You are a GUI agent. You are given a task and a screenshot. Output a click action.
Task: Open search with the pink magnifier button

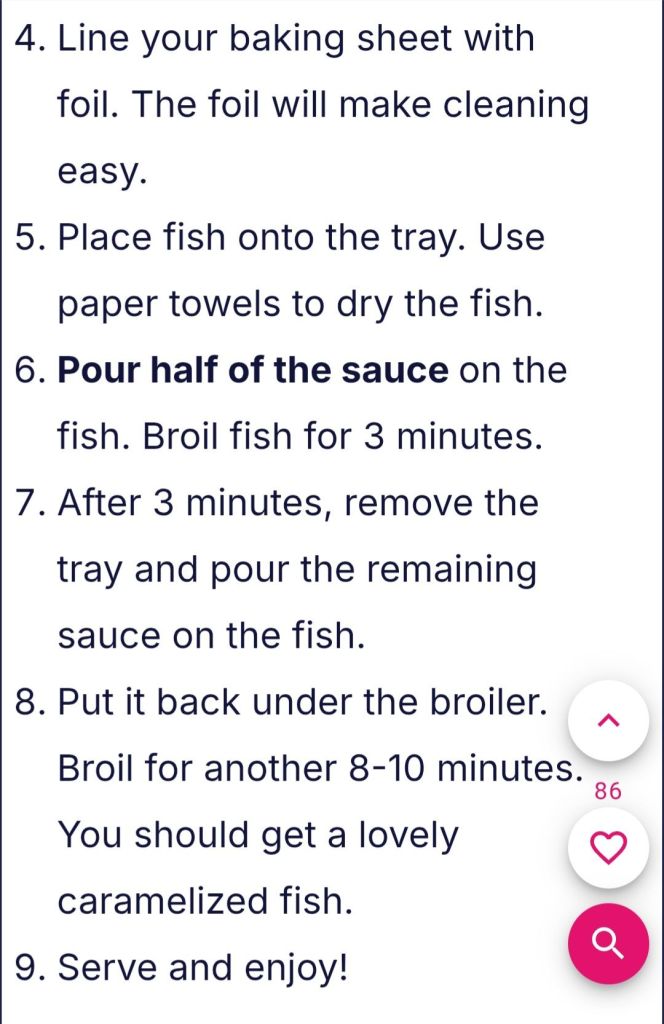[608, 943]
